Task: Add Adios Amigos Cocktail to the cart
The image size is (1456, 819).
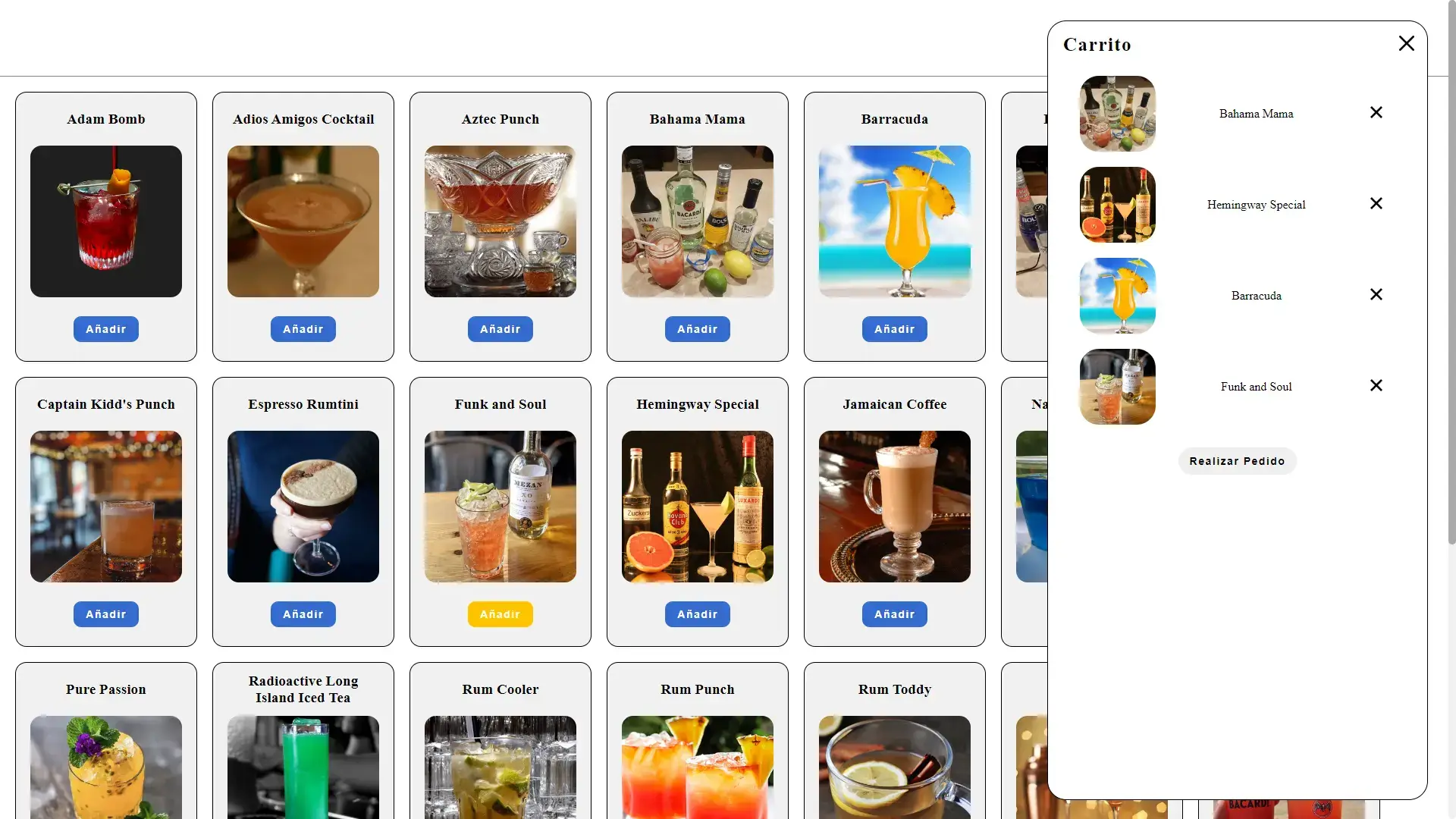Action: click(303, 329)
